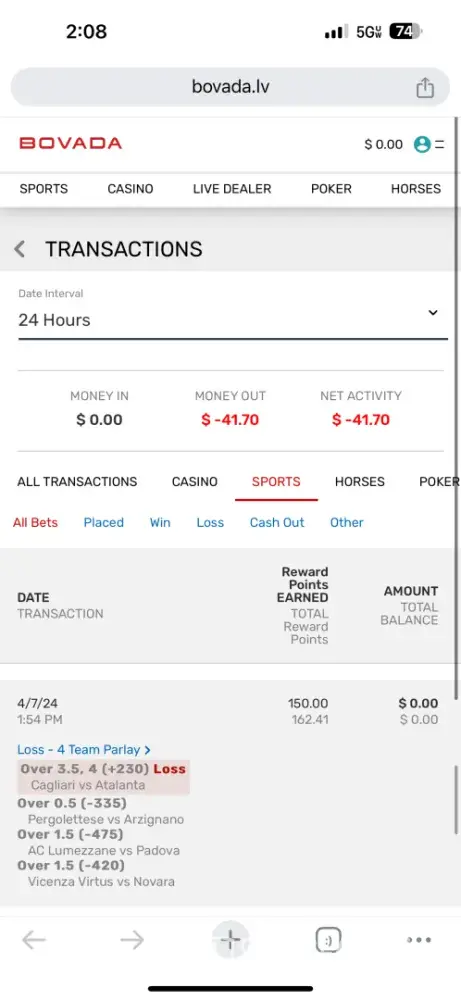Open the Date Interval dropdown
The image size is (461, 1000).
point(233,313)
